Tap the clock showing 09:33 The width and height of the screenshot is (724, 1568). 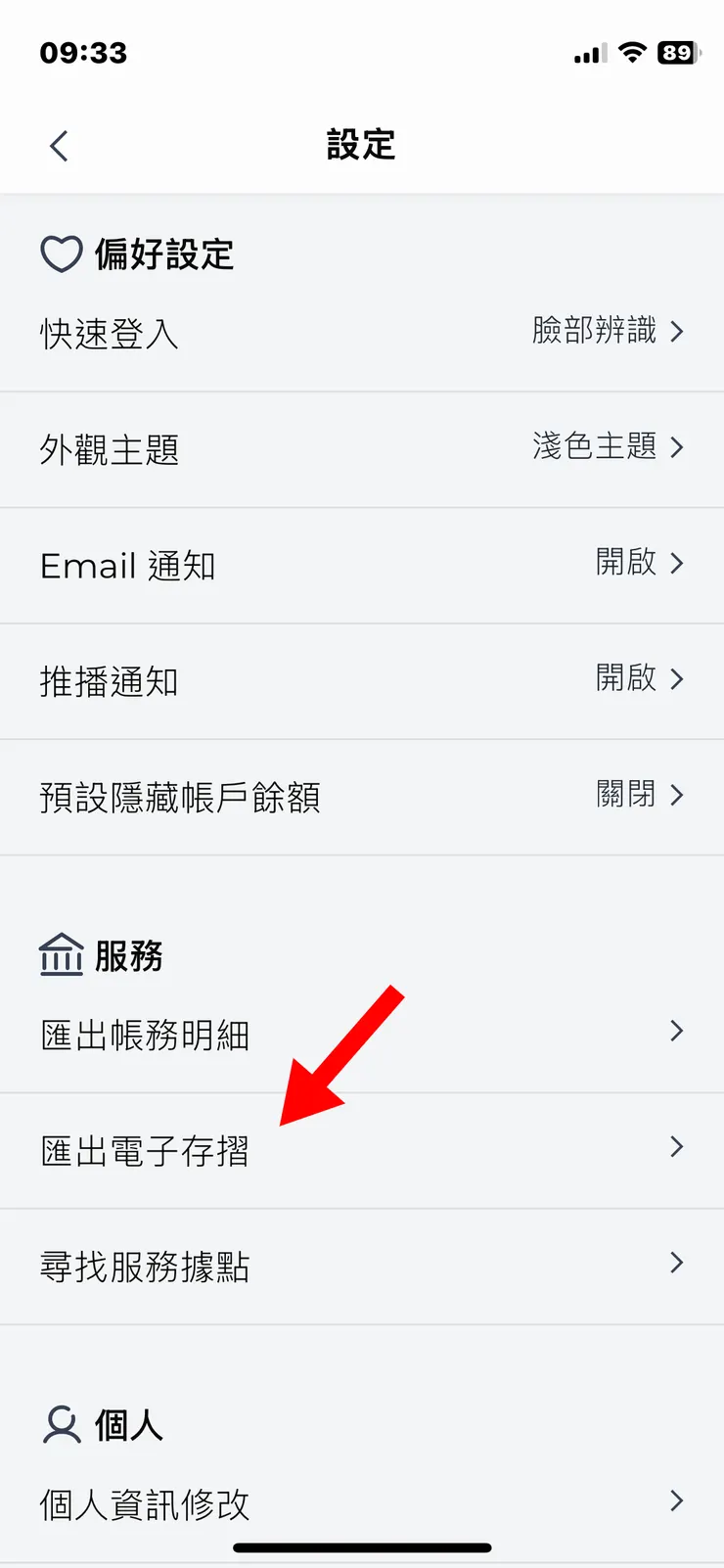(83, 53)
